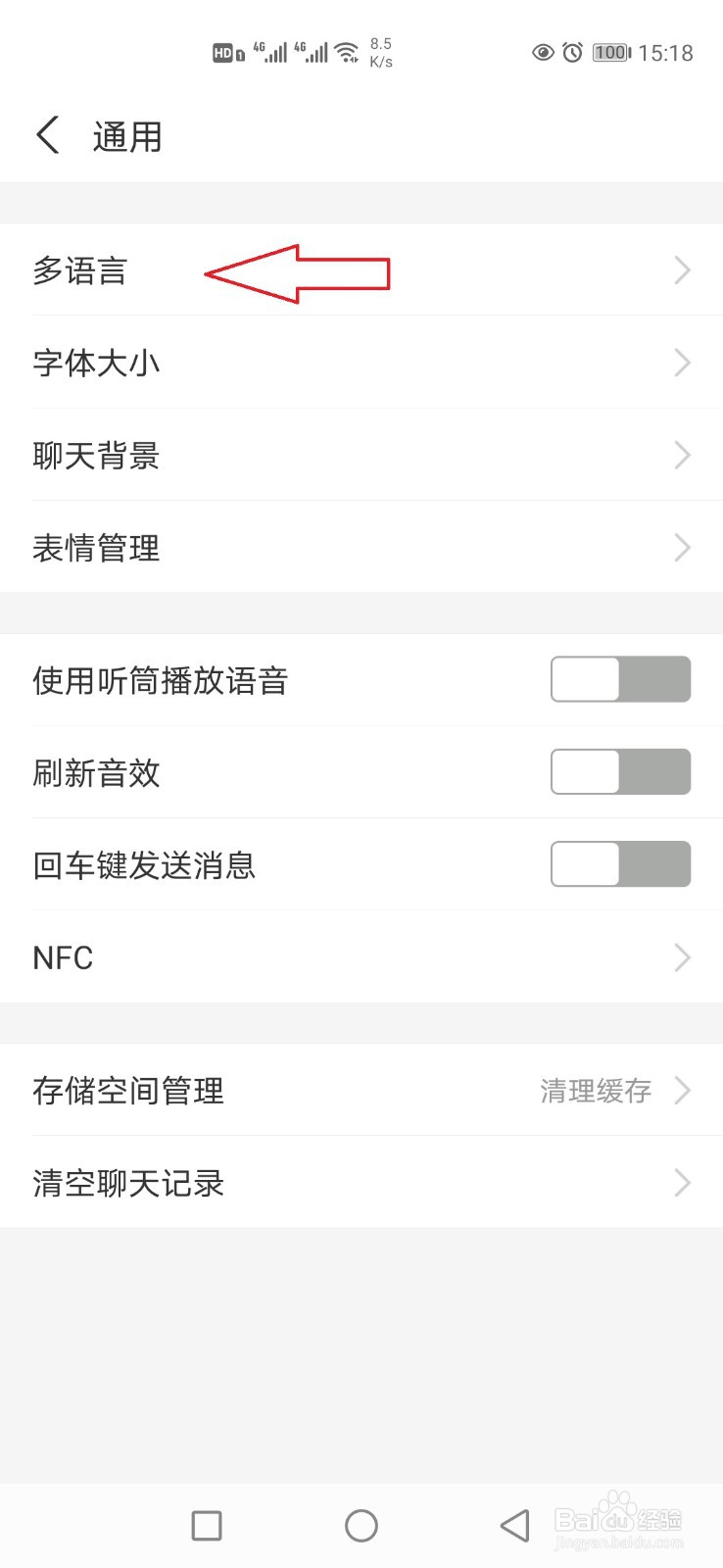
Task: Open 字体大小 font size settings
Action: click(361, 363)
